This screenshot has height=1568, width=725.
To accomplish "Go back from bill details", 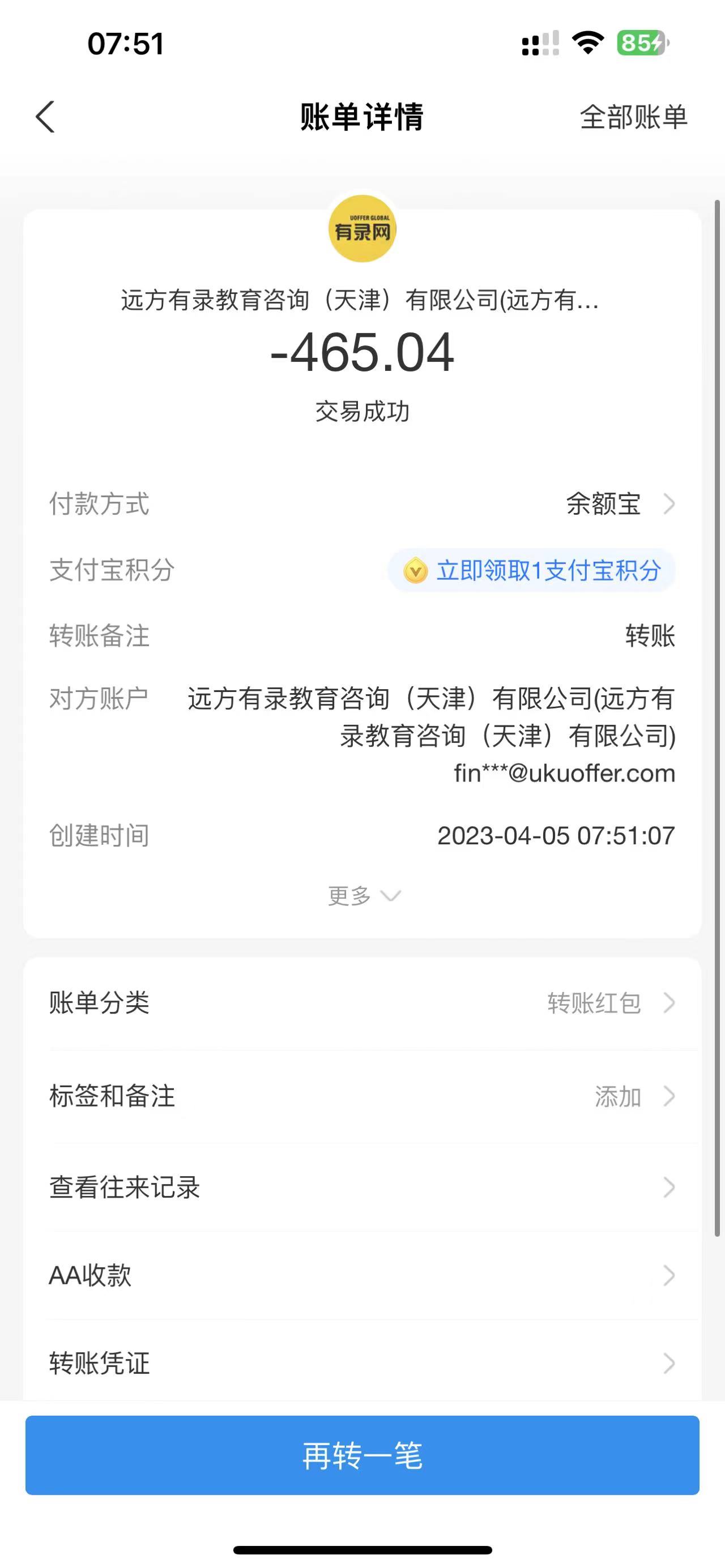I will coord(45,116).
